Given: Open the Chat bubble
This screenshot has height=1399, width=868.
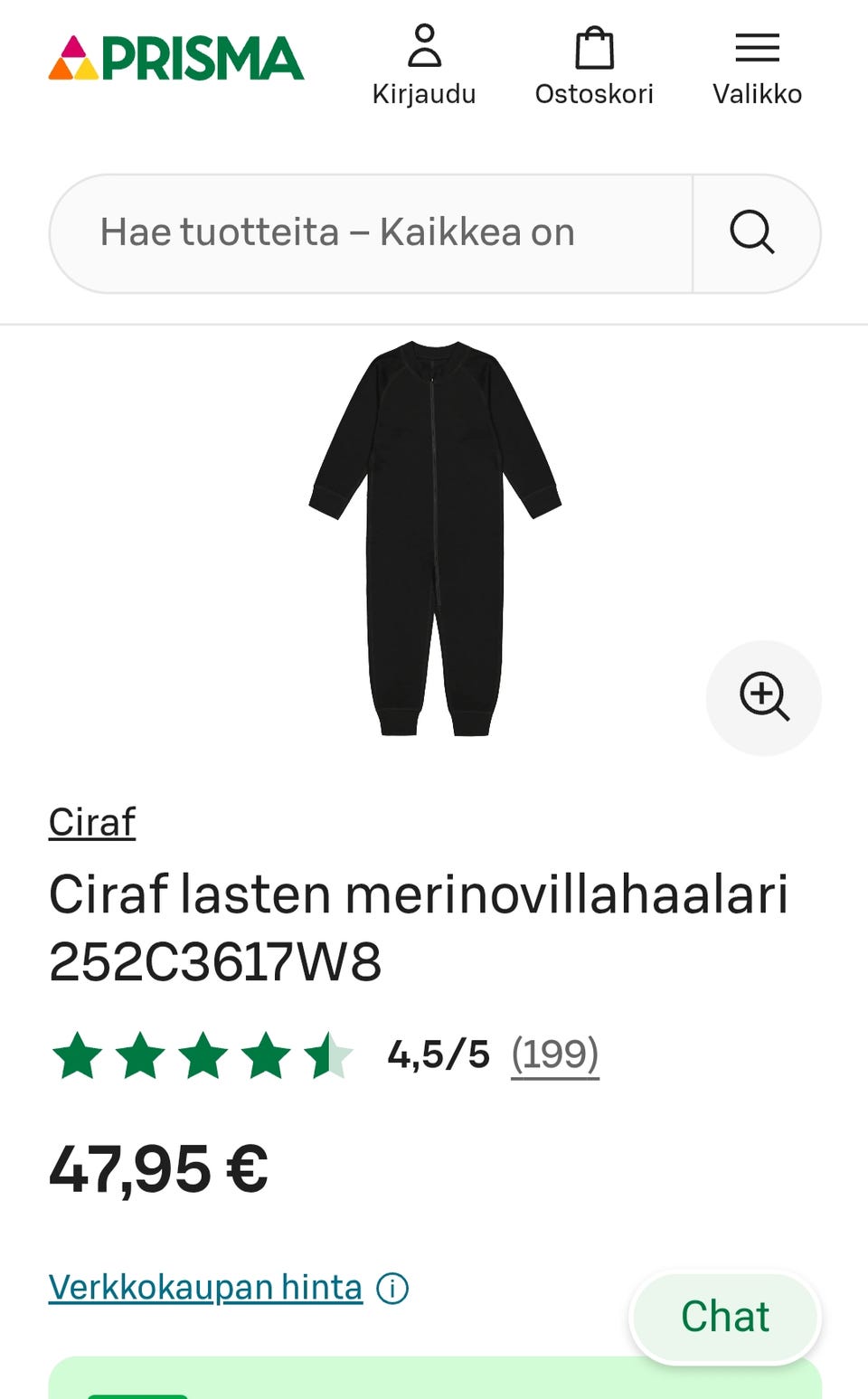Looking at the screenshot, I should click(x=724, y=1317).
